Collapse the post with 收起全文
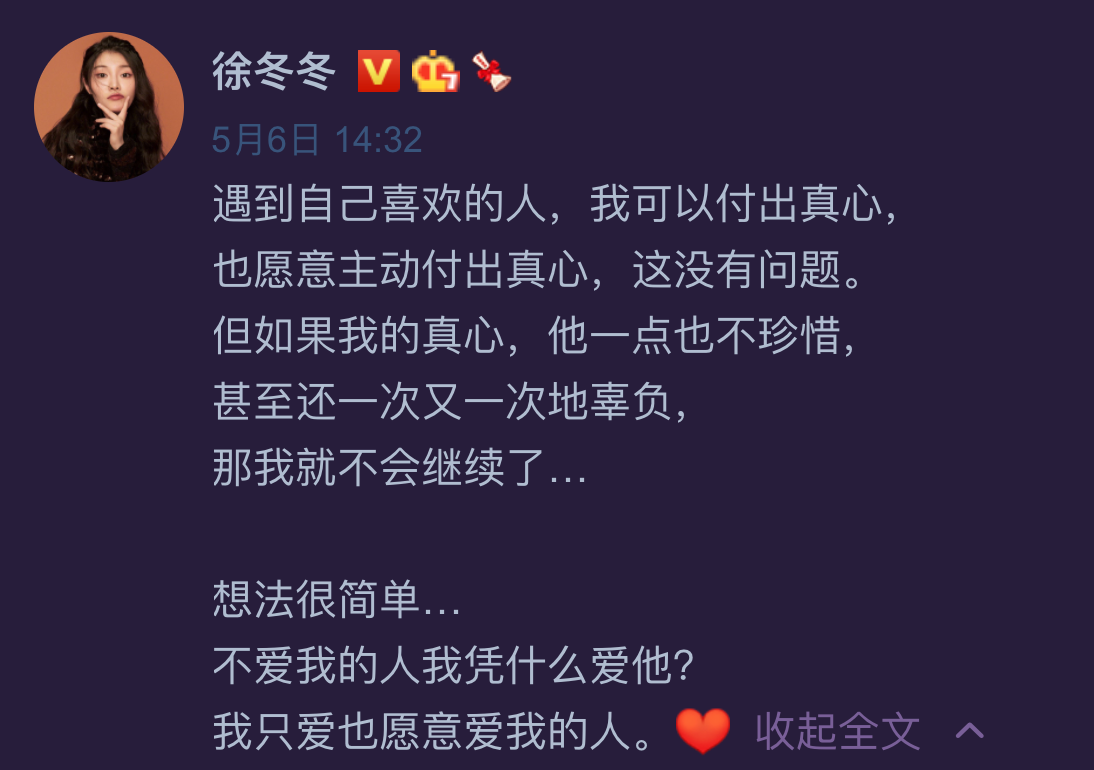 838,731
